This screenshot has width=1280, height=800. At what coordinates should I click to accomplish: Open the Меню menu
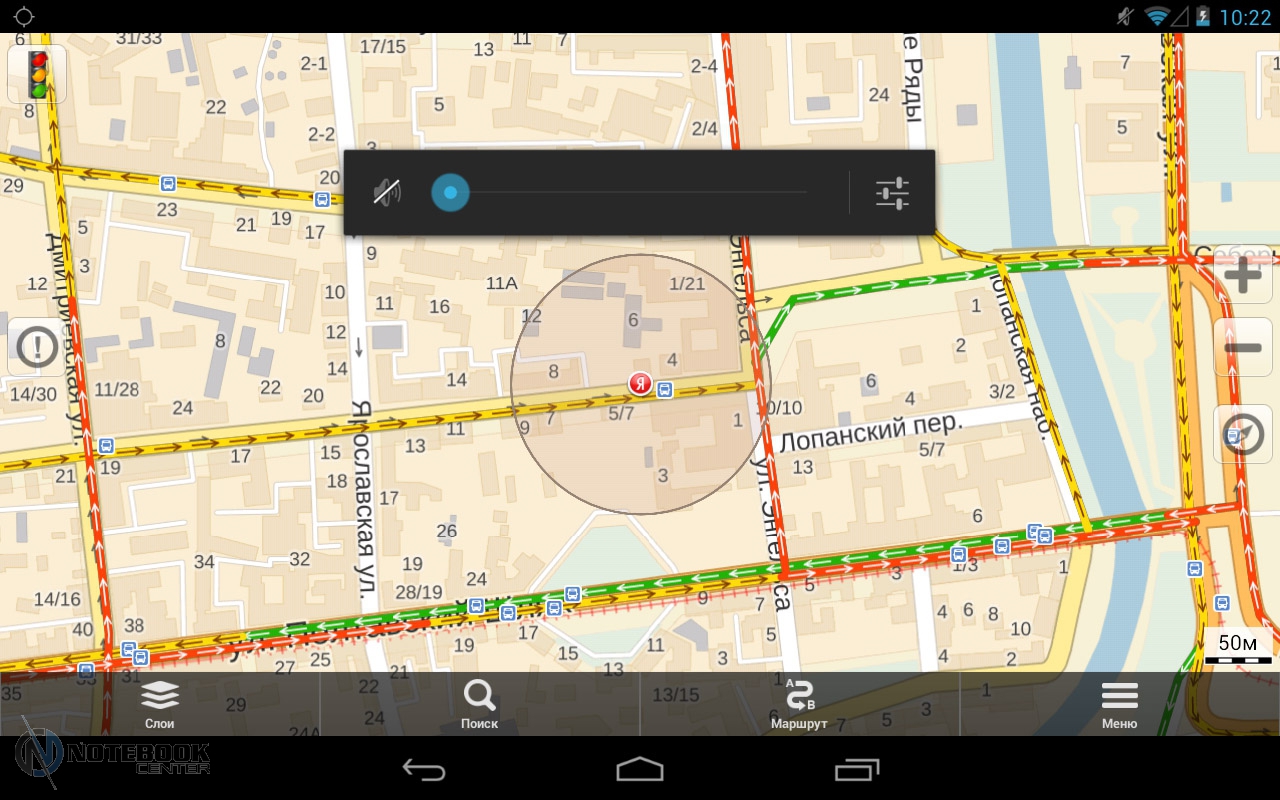pyautogui.click(x=1119, y=704)
